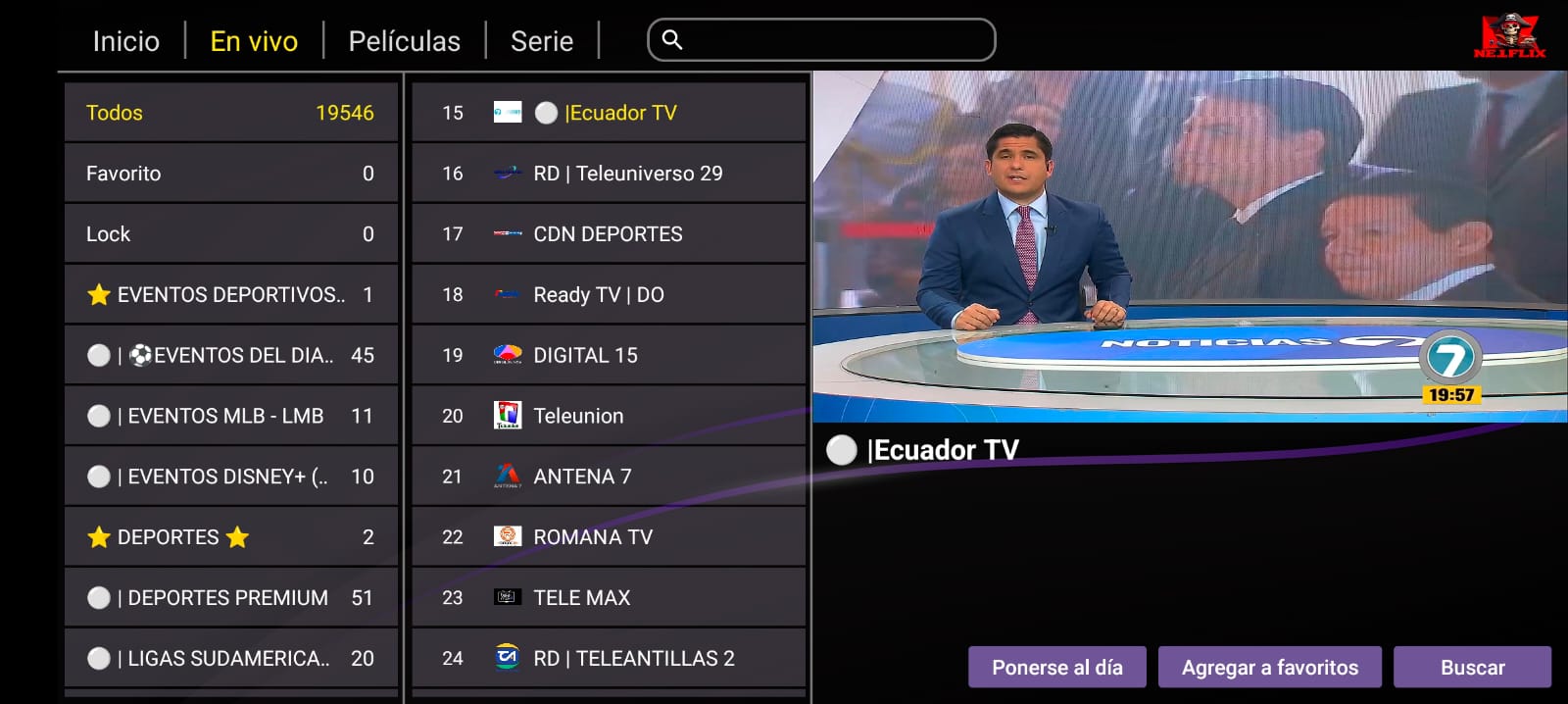Viewport: 1568px width, 704px height.
Task: Open the Lock category
Action: pyautogui.click(x=231, y=234)
